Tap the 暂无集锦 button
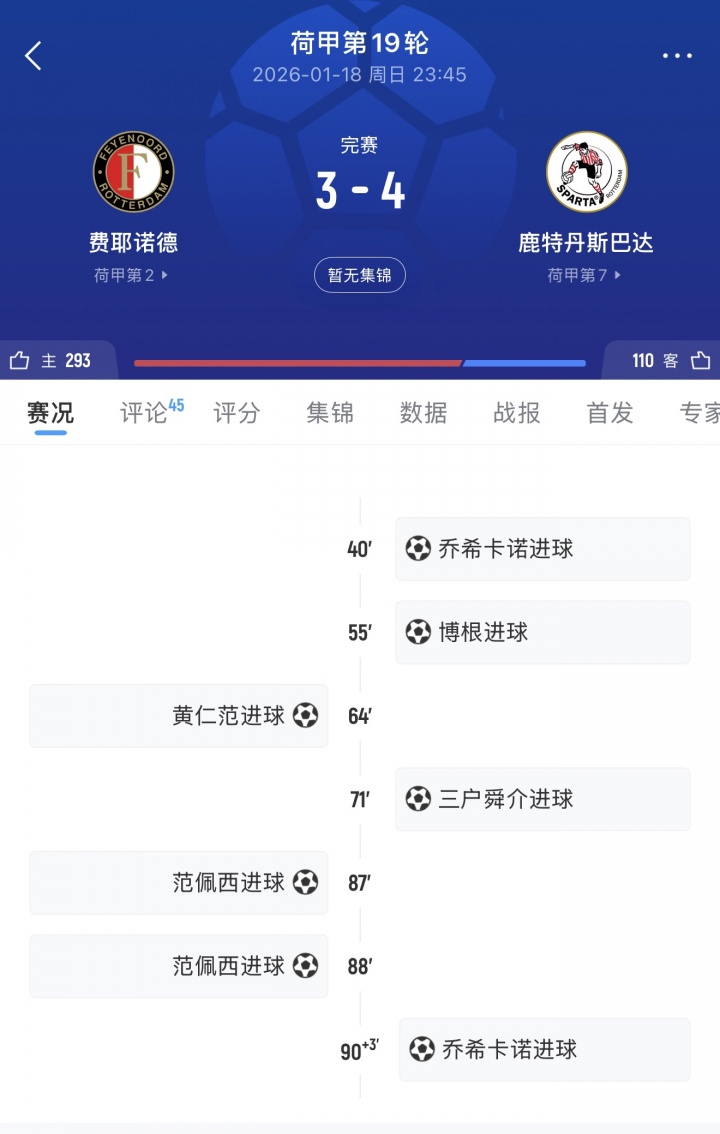720x1134 pixels. click(360, 275)
